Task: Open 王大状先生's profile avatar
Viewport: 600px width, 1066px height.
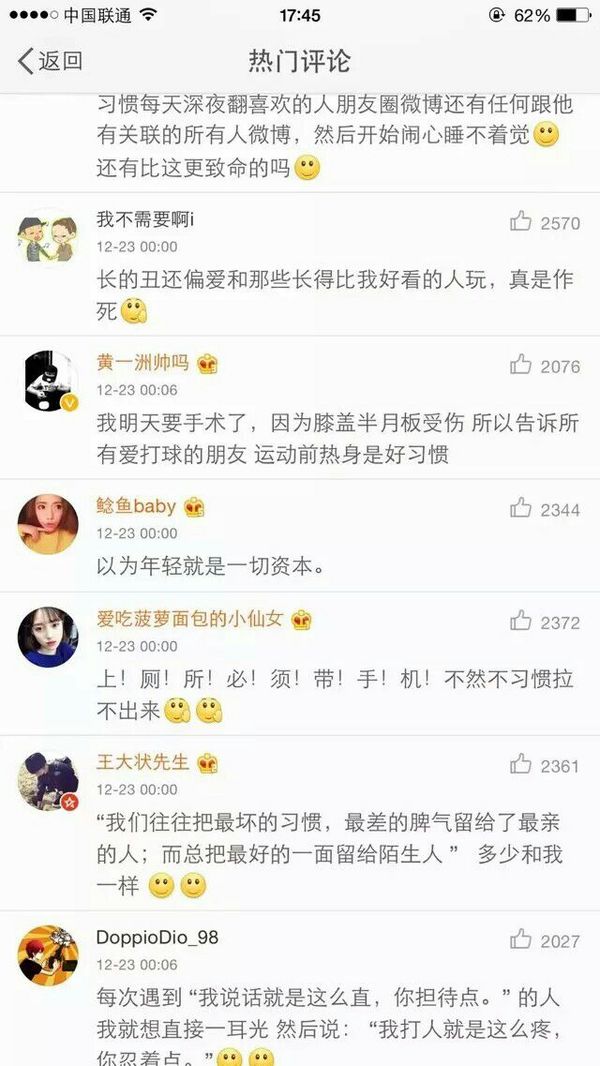Action: (48, 780)
